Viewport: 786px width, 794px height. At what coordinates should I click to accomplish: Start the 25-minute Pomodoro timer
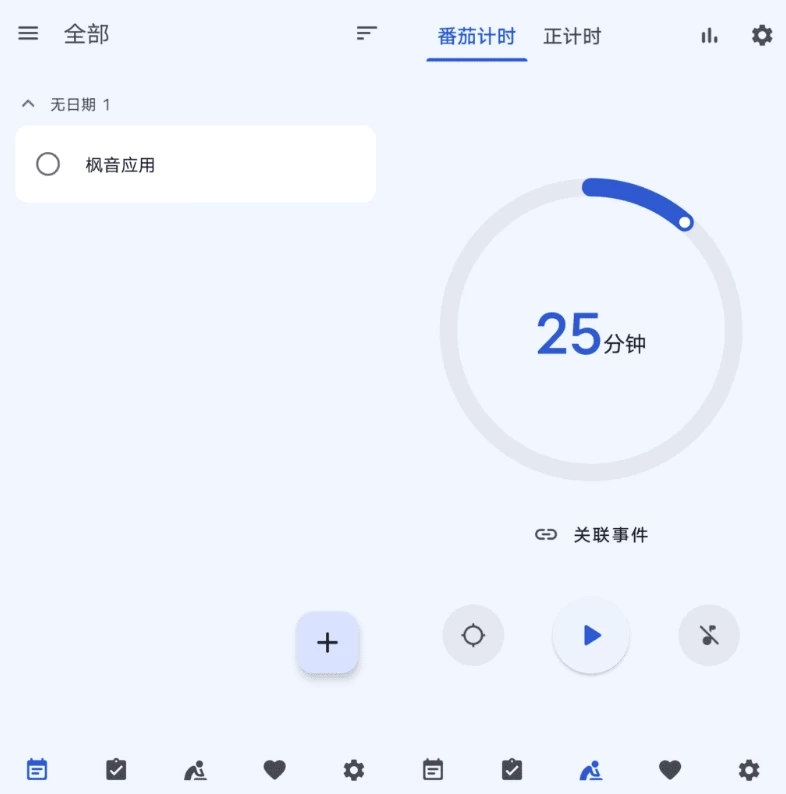pos(591,635)
